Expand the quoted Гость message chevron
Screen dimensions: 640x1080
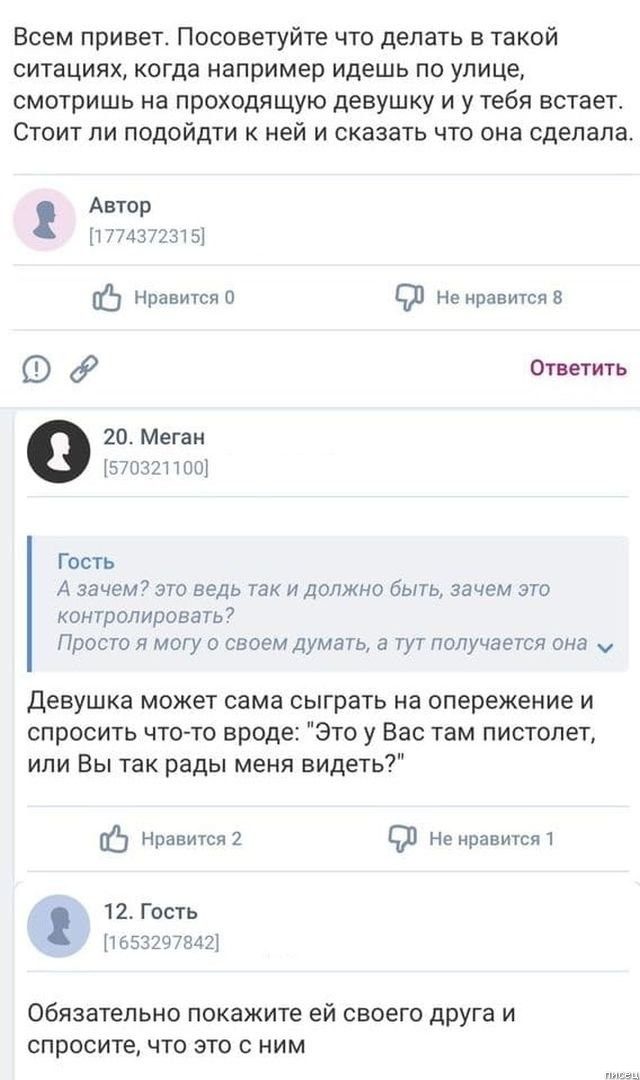coord(606,646)
